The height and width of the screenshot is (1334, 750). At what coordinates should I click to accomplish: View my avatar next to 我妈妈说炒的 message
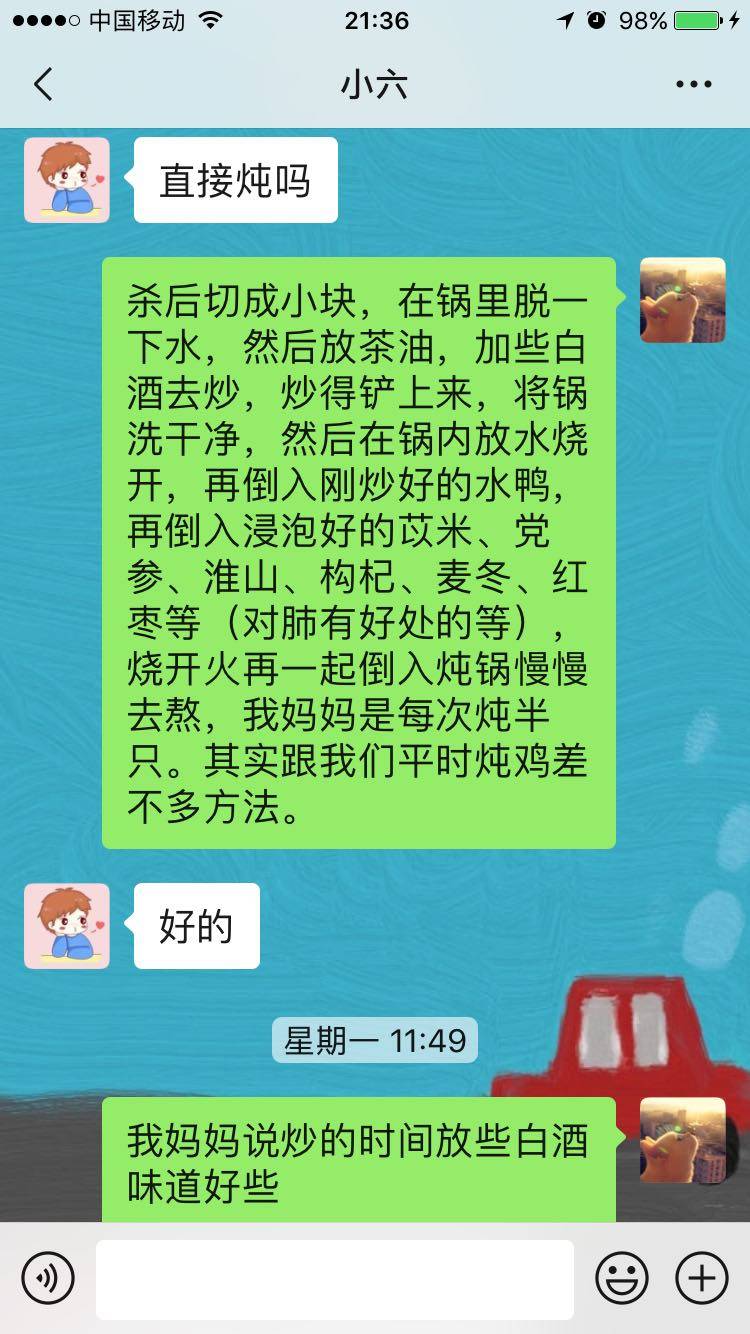[x=682, y=1140]
